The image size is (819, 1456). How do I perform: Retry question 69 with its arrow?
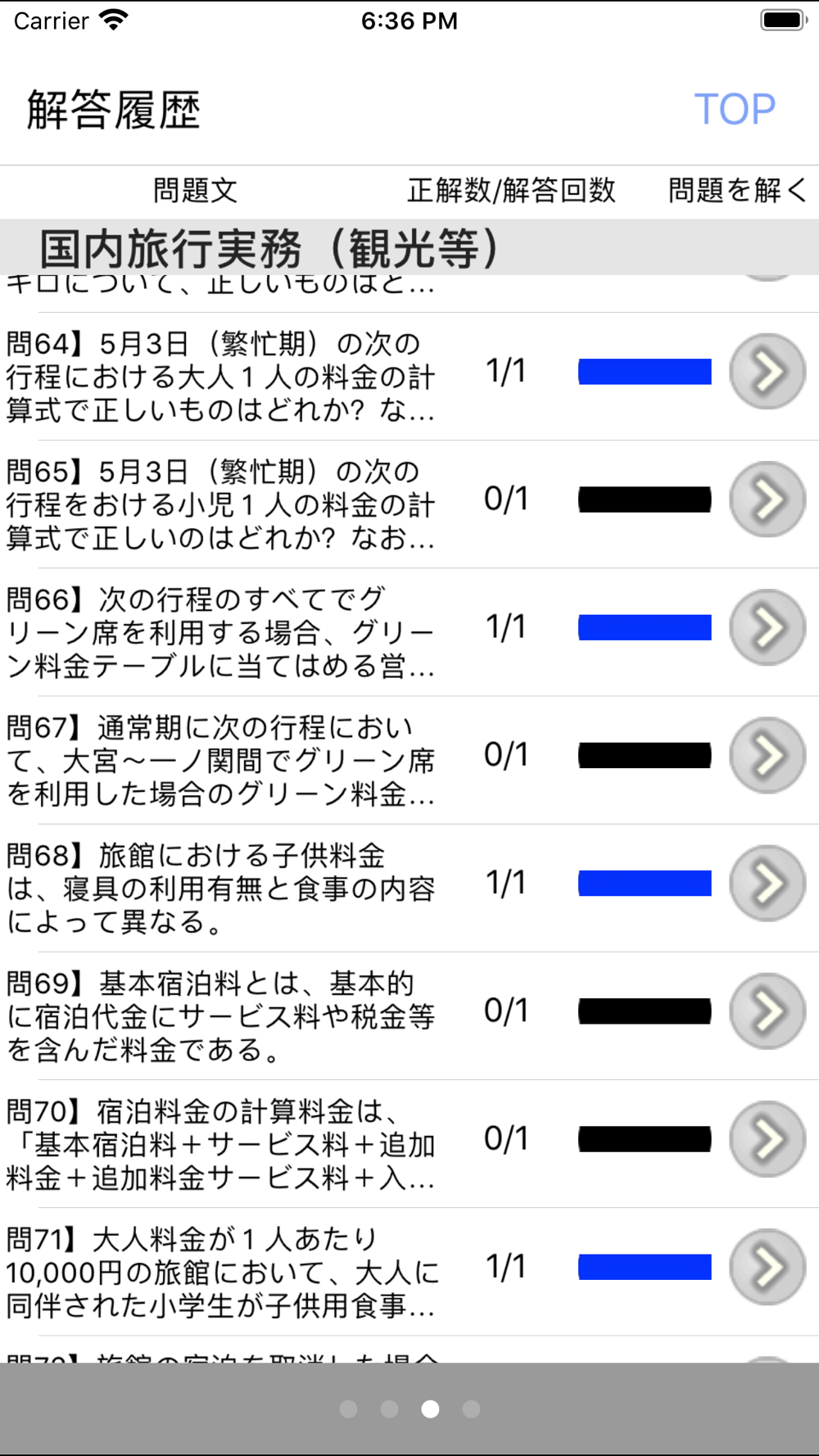tap(767, 1011)
